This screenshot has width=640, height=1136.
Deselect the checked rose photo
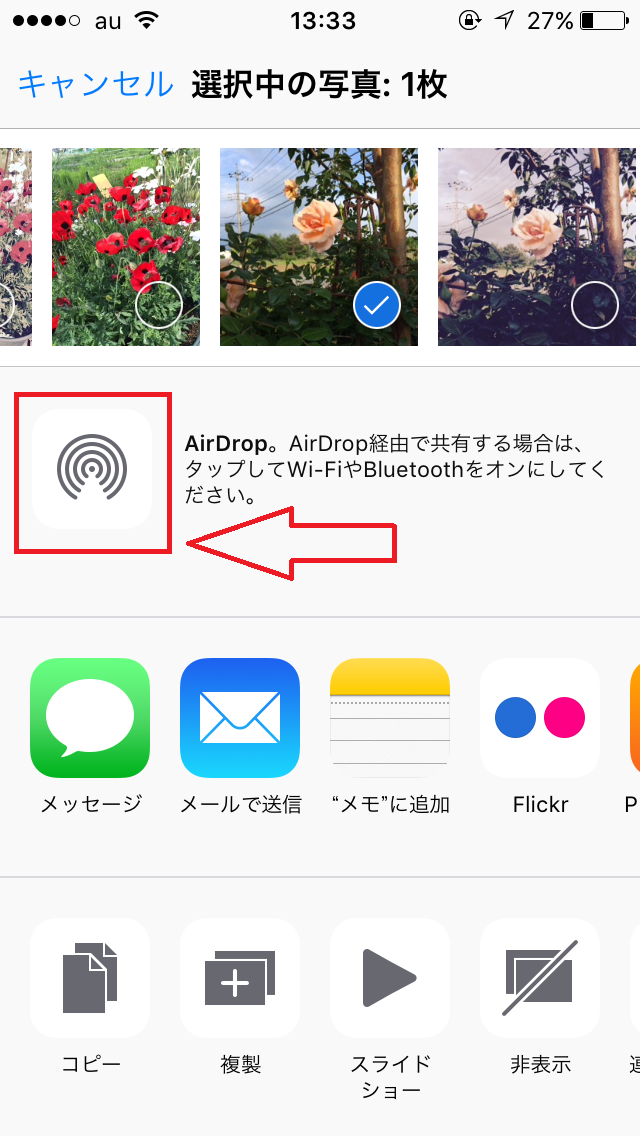pos(319,247)
